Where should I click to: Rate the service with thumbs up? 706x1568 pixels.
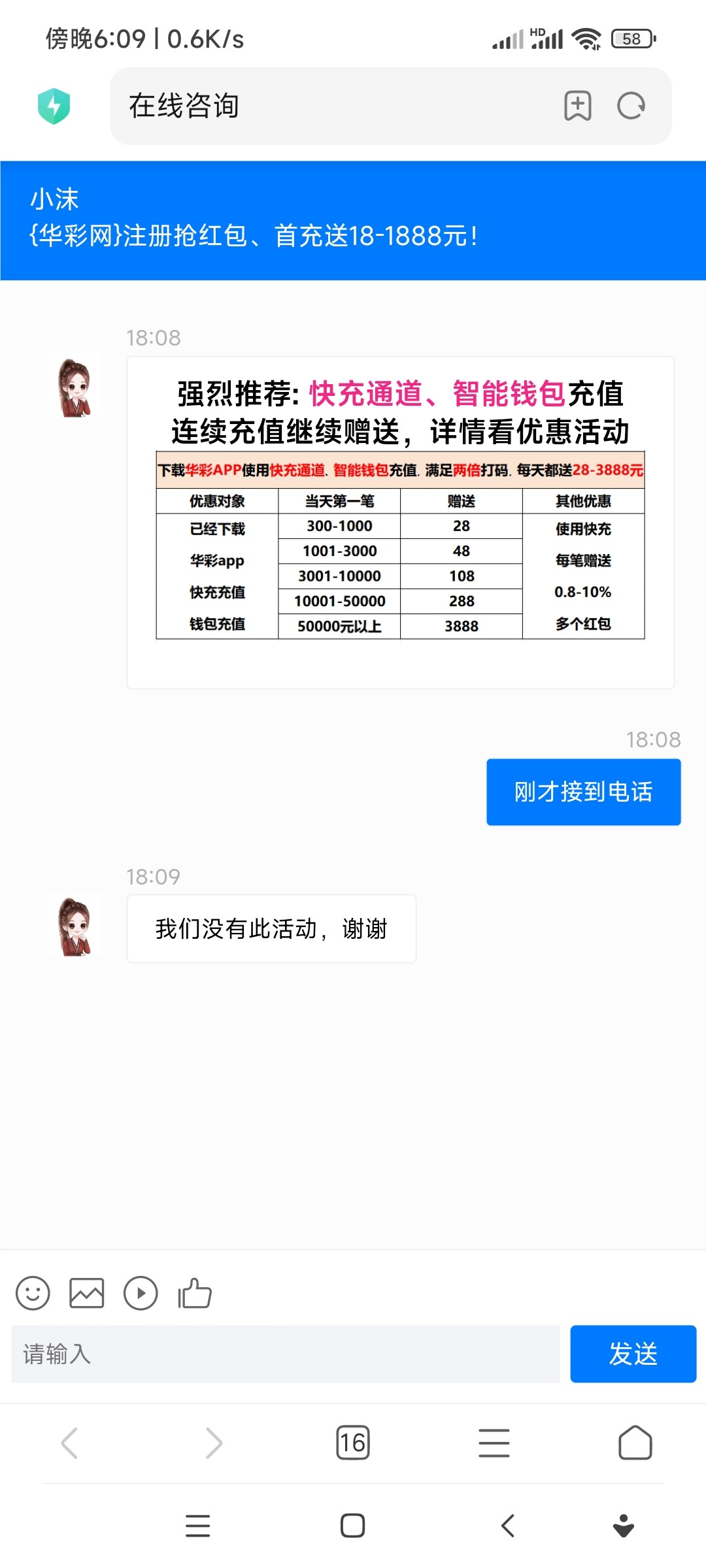pos(195,1293)
